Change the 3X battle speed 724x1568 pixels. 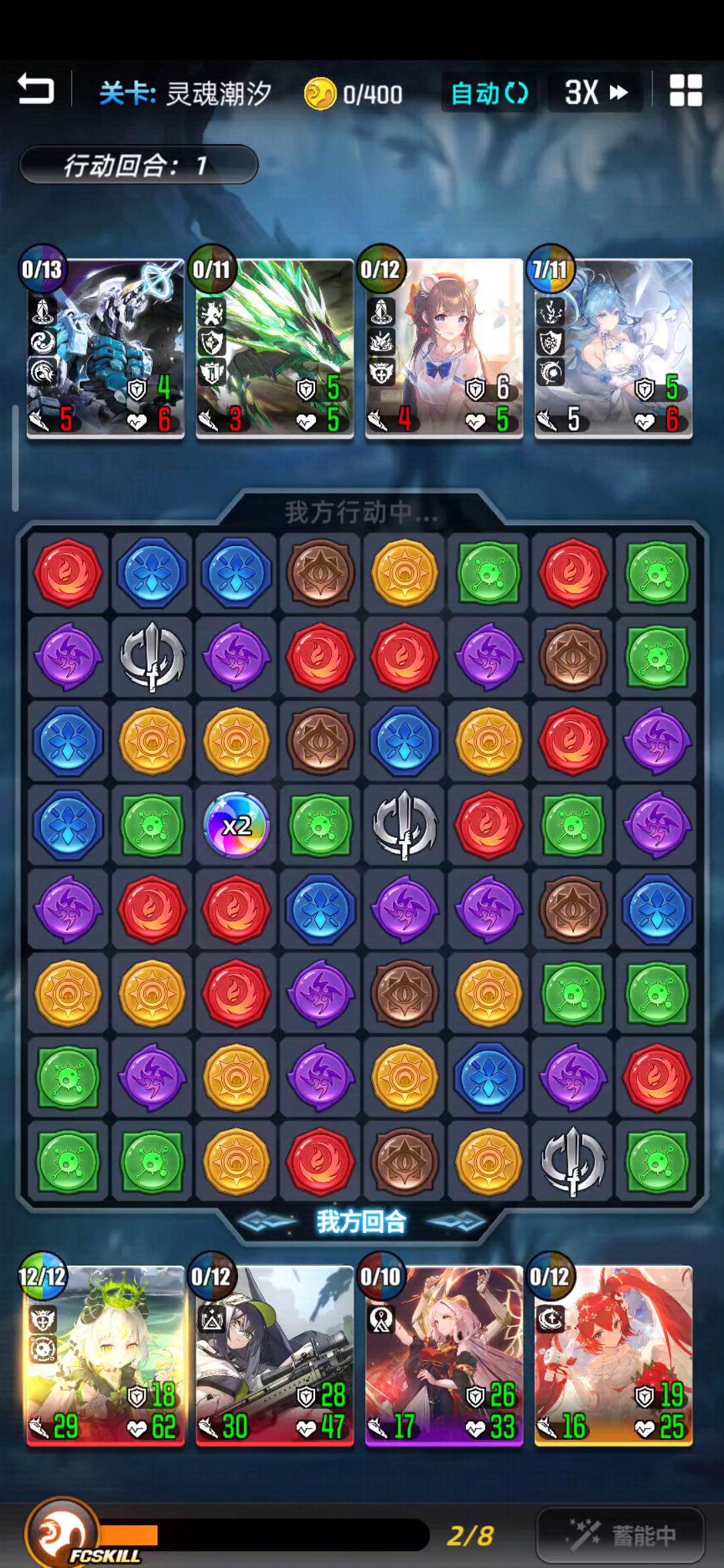pos(595,92)
